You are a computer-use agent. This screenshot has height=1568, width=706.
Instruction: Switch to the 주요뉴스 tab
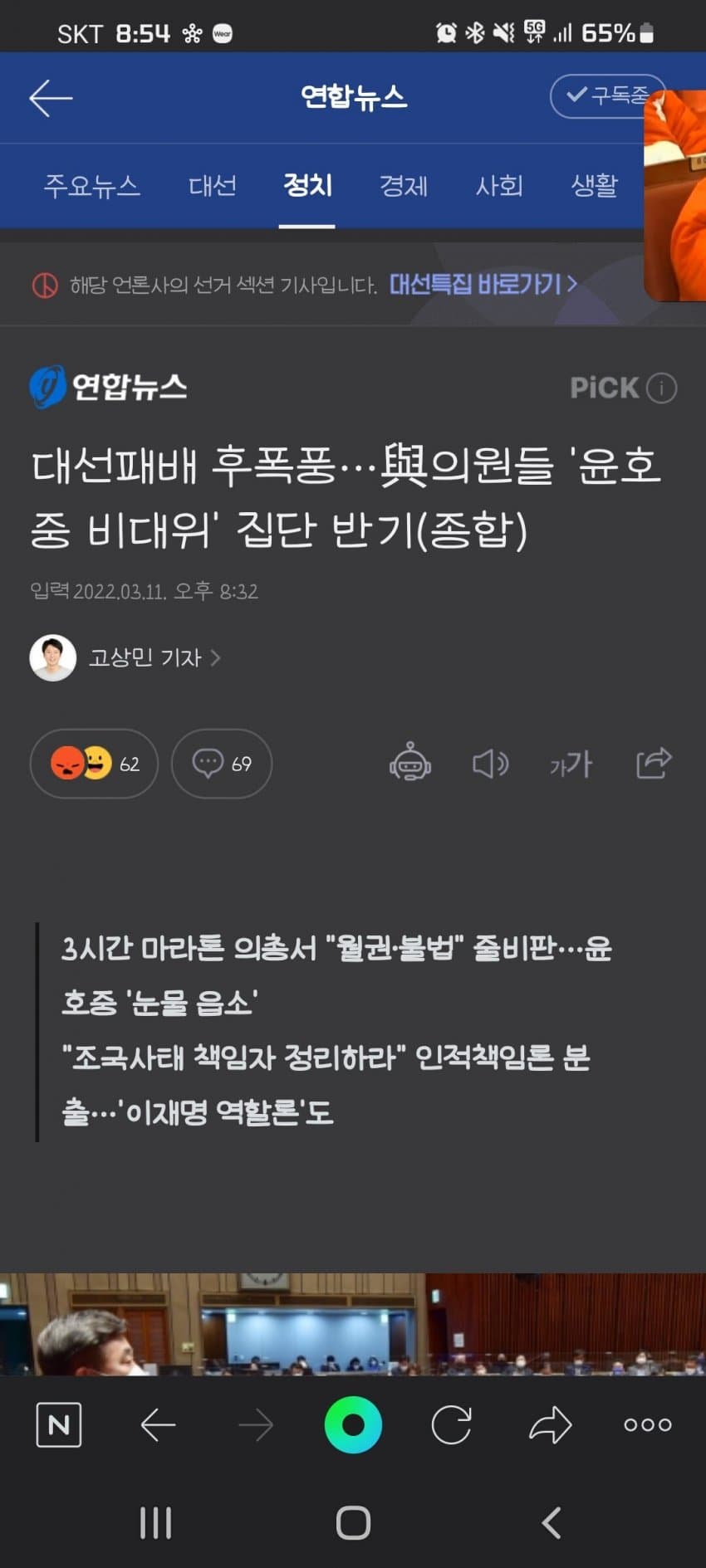click(91, 185)
